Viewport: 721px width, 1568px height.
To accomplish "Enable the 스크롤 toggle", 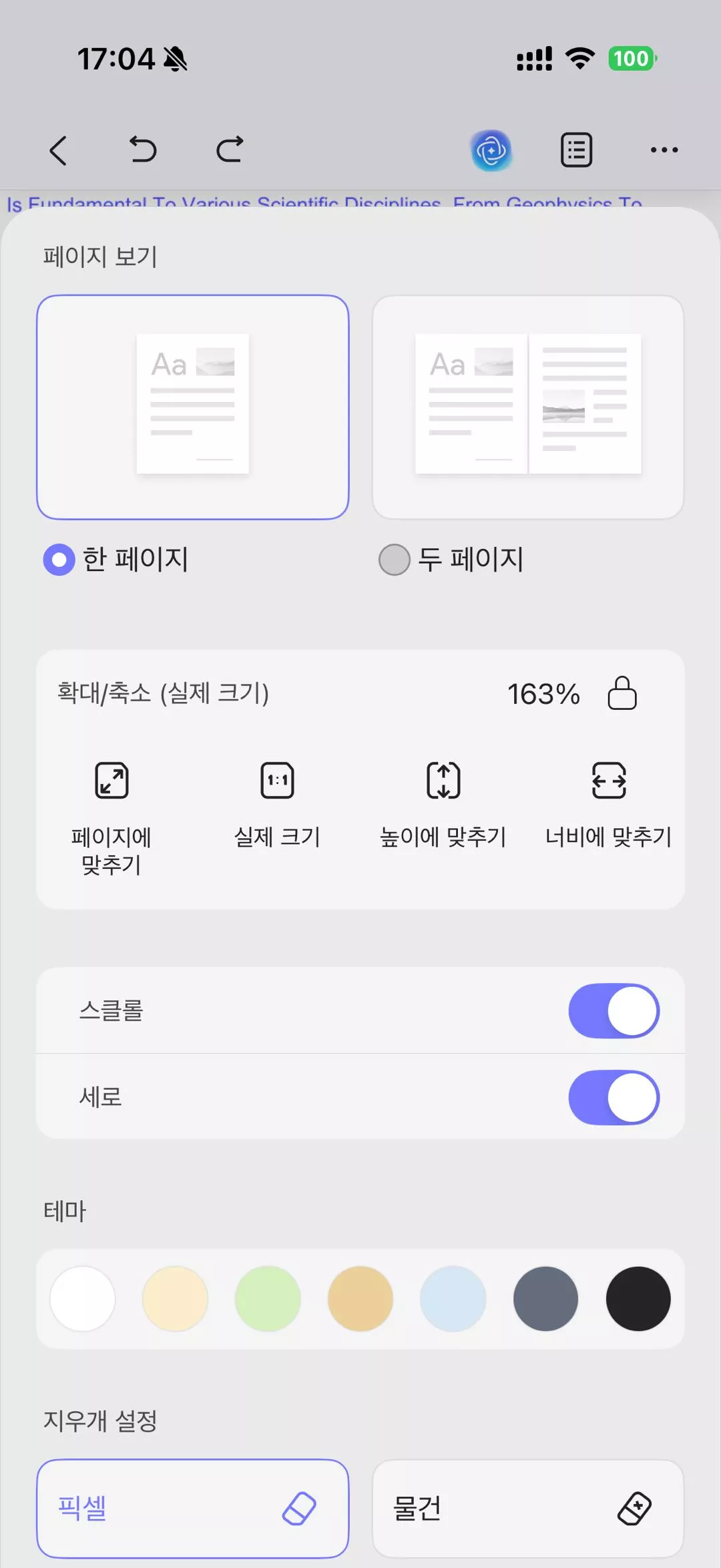I will click(x=614, y=1011).
